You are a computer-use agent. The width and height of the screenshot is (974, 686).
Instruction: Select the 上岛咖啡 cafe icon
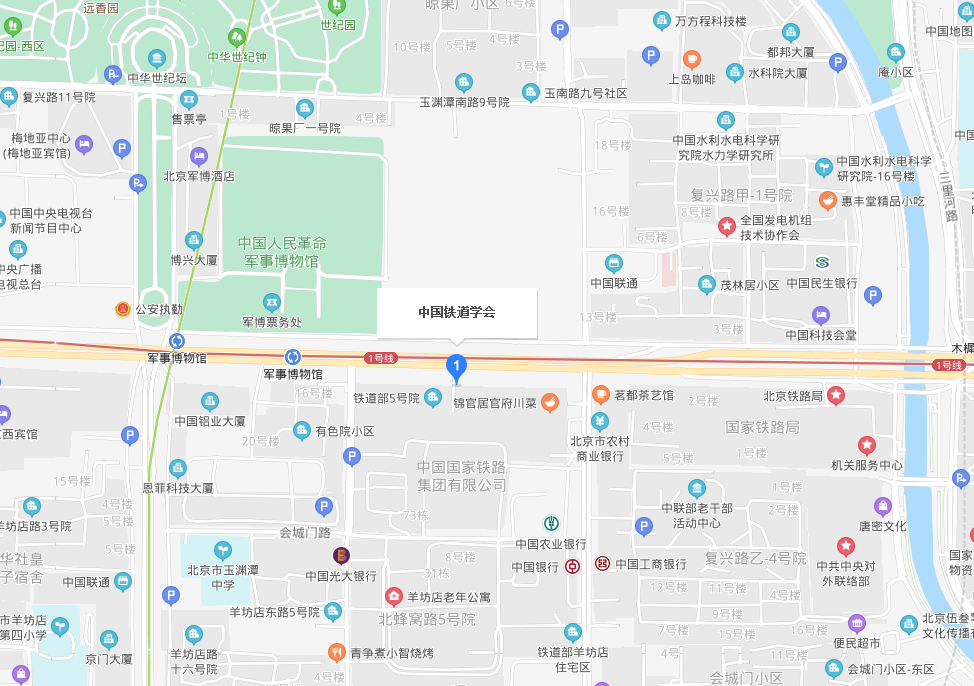coord(691,58)
